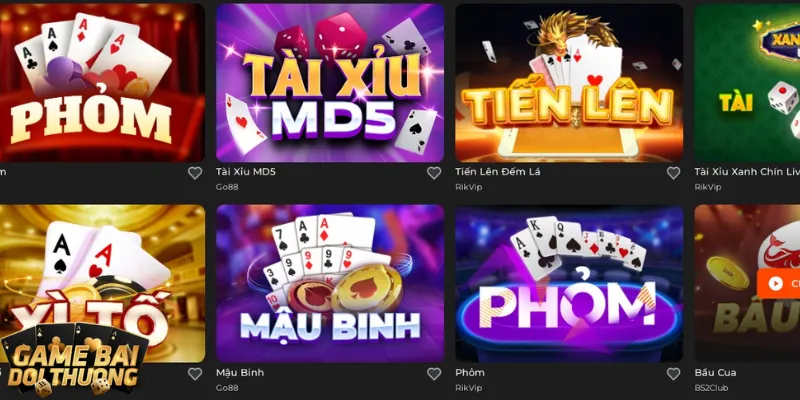
Task: Open the Tiến Lên Đếm Lá game
Action: pos(569,83)
